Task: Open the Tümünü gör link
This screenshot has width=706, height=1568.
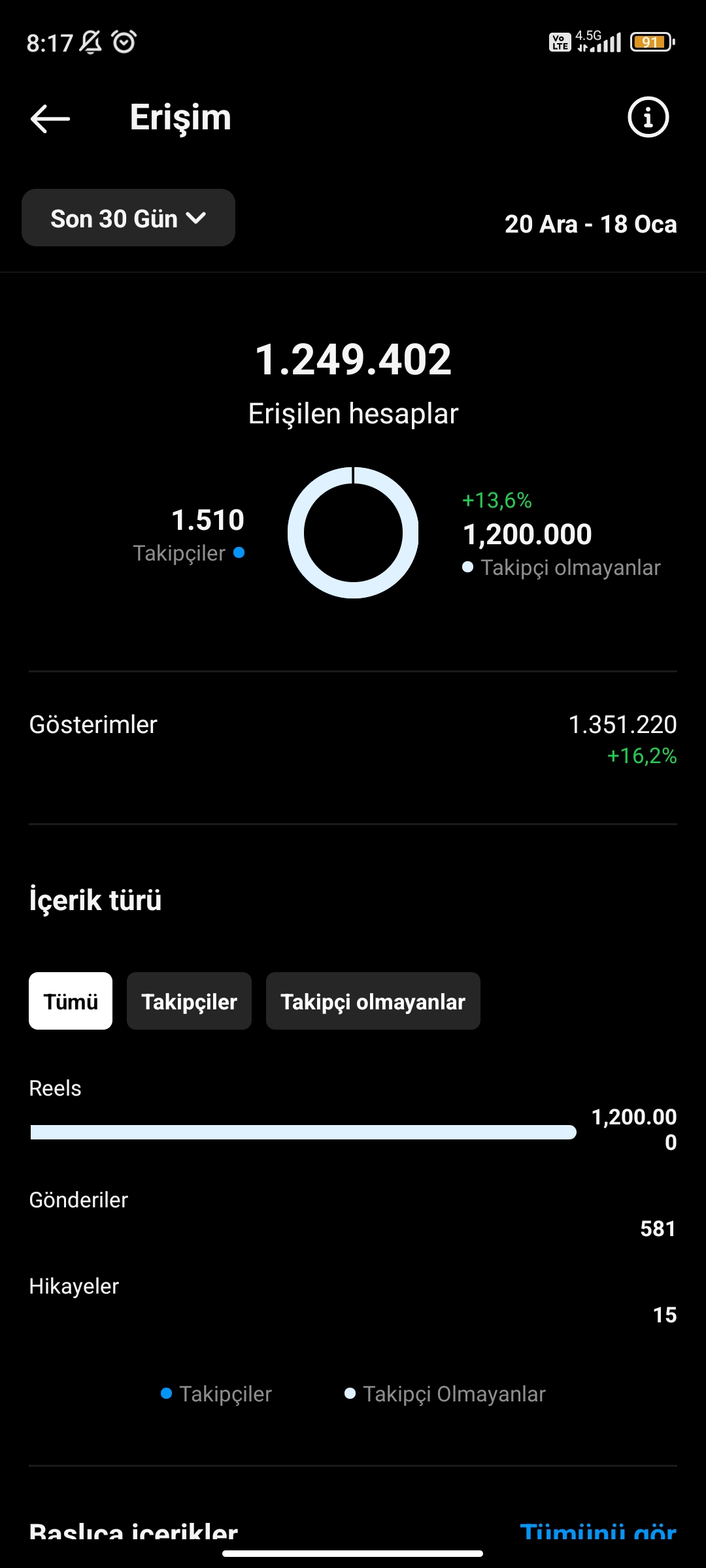Action: (598, 1530)
